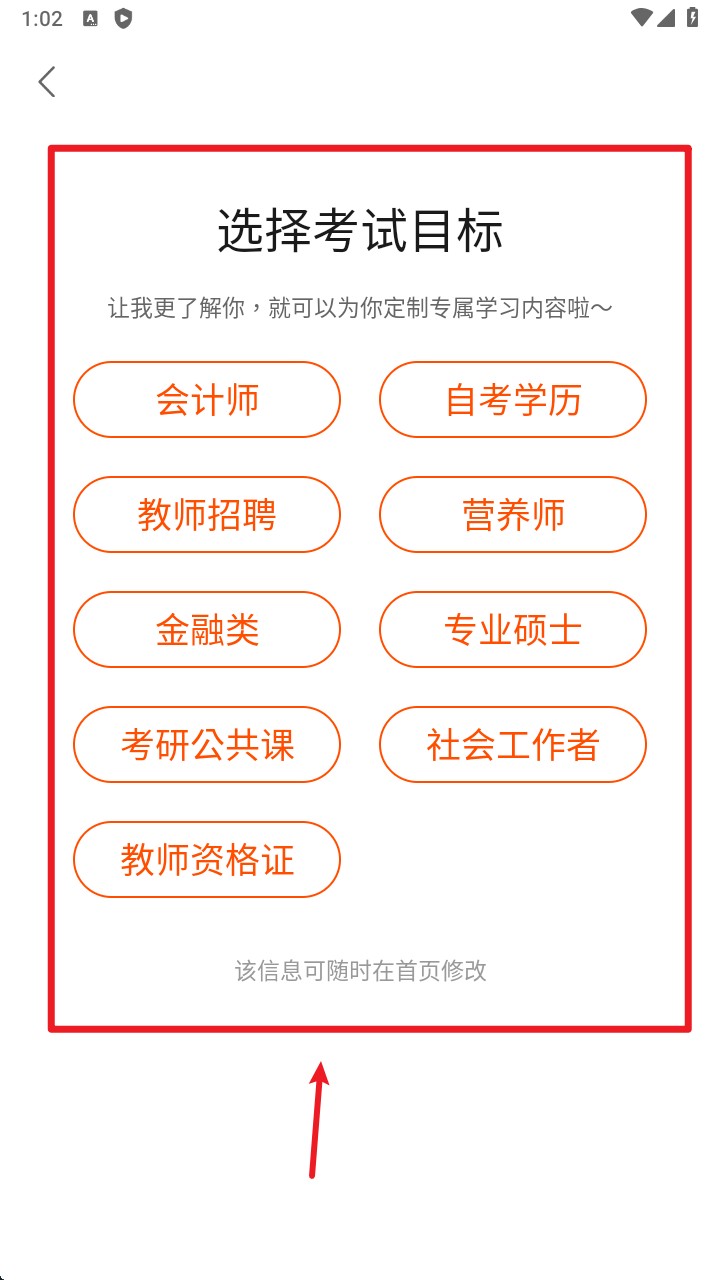This screenshot has height=1280, width=720.
Task: Go back using the top arrow
Action: (47, 82)
